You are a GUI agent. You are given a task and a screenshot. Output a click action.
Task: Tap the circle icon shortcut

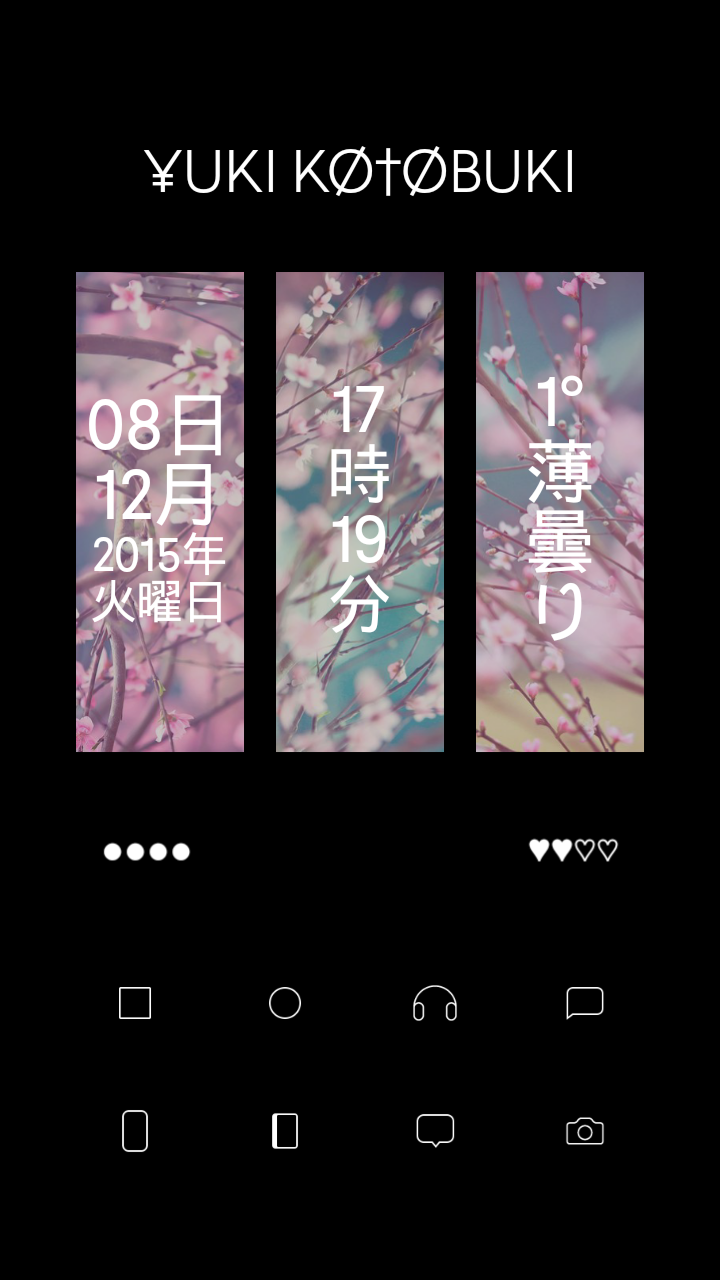(285, 1003)
